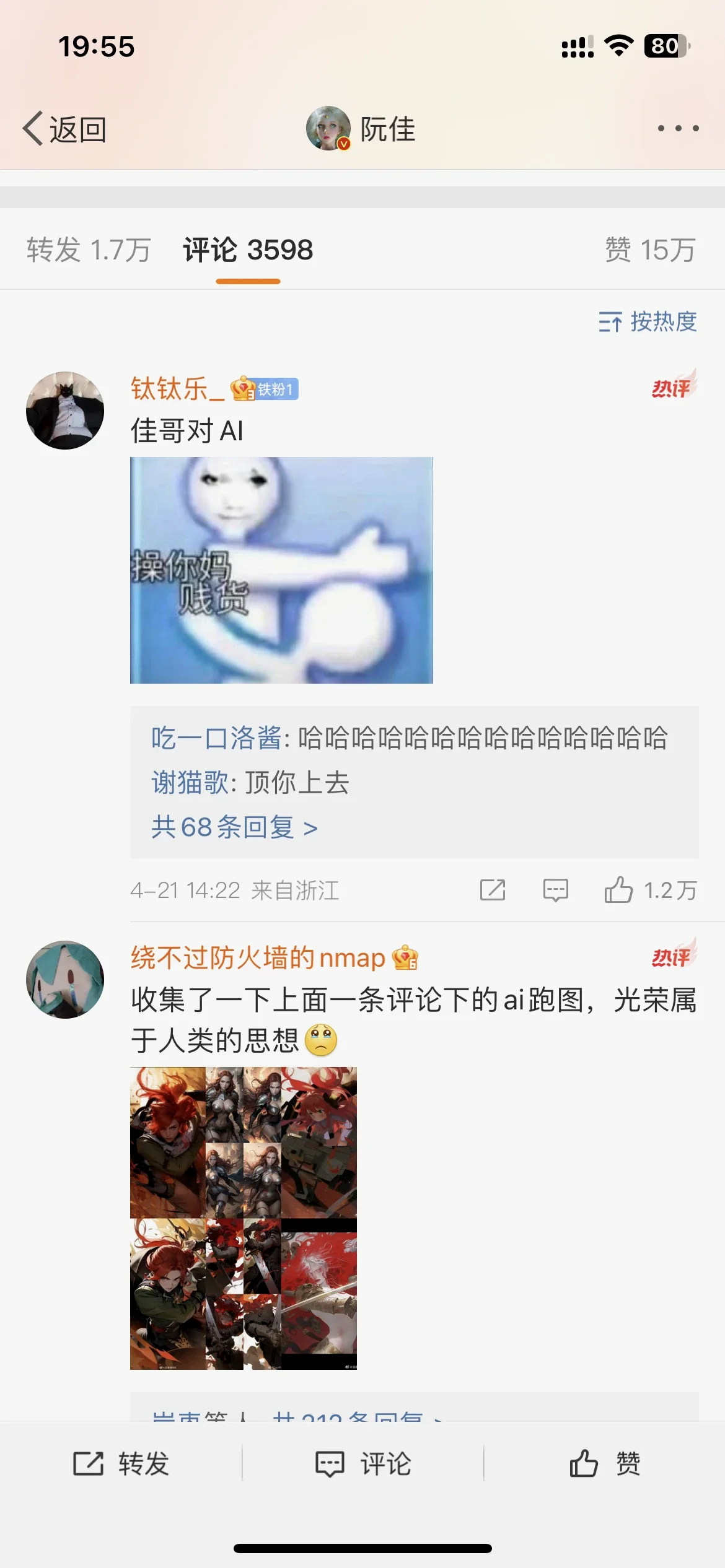Switch to the 转发 1.7万 tab
This screenshot has width=725, height=1568.
(89, 250)
